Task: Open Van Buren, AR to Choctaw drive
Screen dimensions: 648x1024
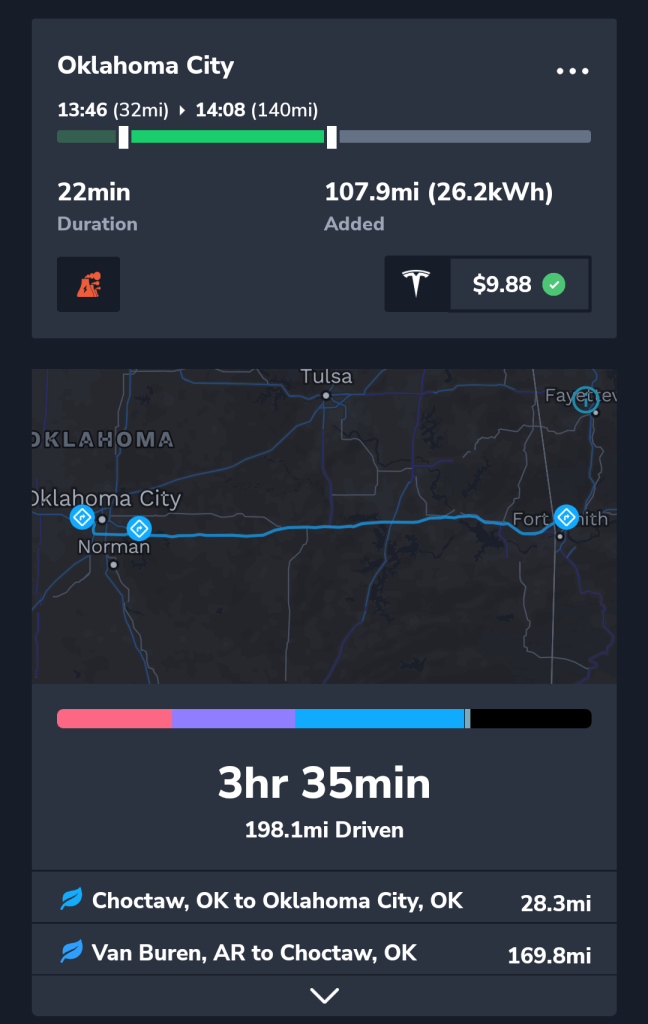Action: point(324,953)
